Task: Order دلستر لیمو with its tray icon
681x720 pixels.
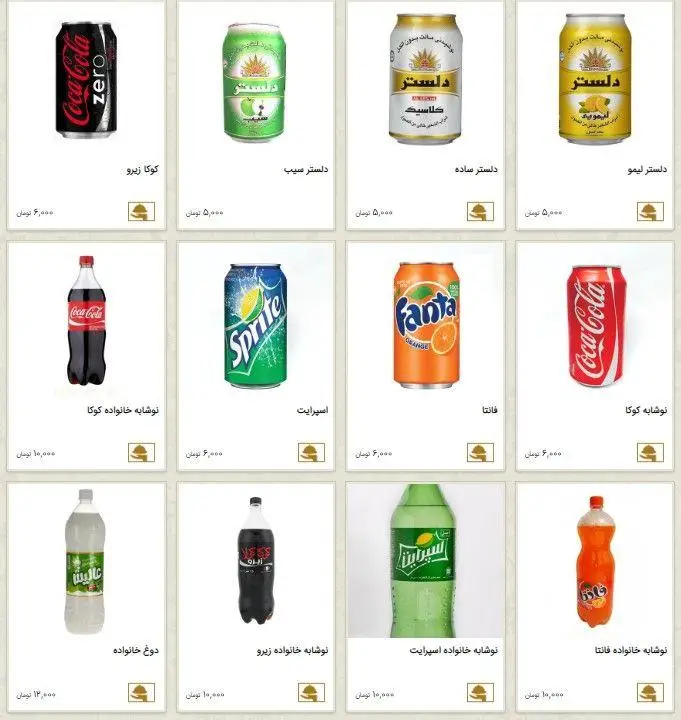Action: click(651, 212)
